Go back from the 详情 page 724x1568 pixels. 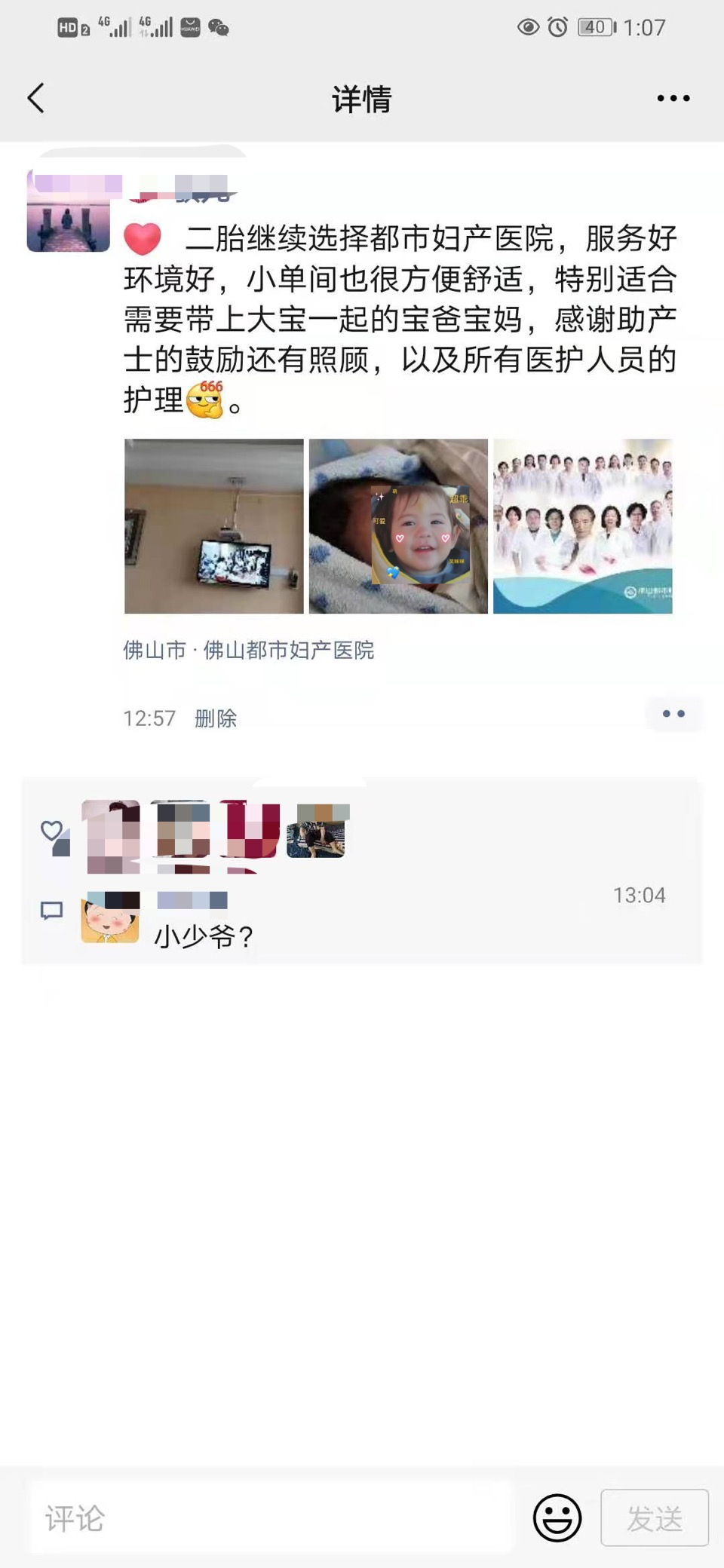point(36,98)
